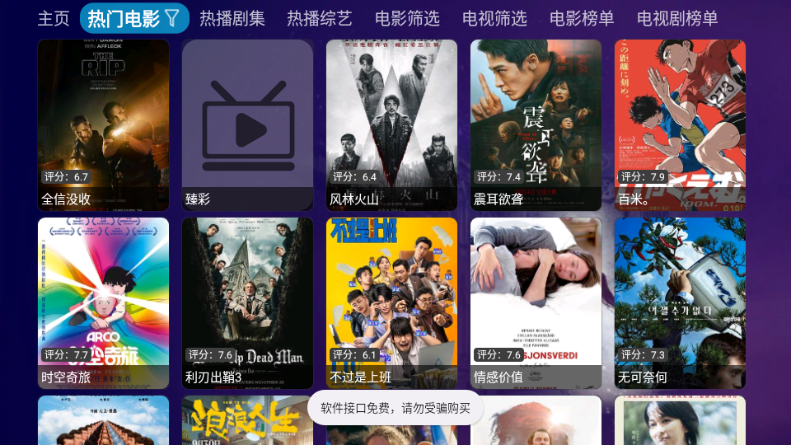The image size is (791, 445).
Task: Select the 电视筛选 tab
Action: [x=494, y=18]
